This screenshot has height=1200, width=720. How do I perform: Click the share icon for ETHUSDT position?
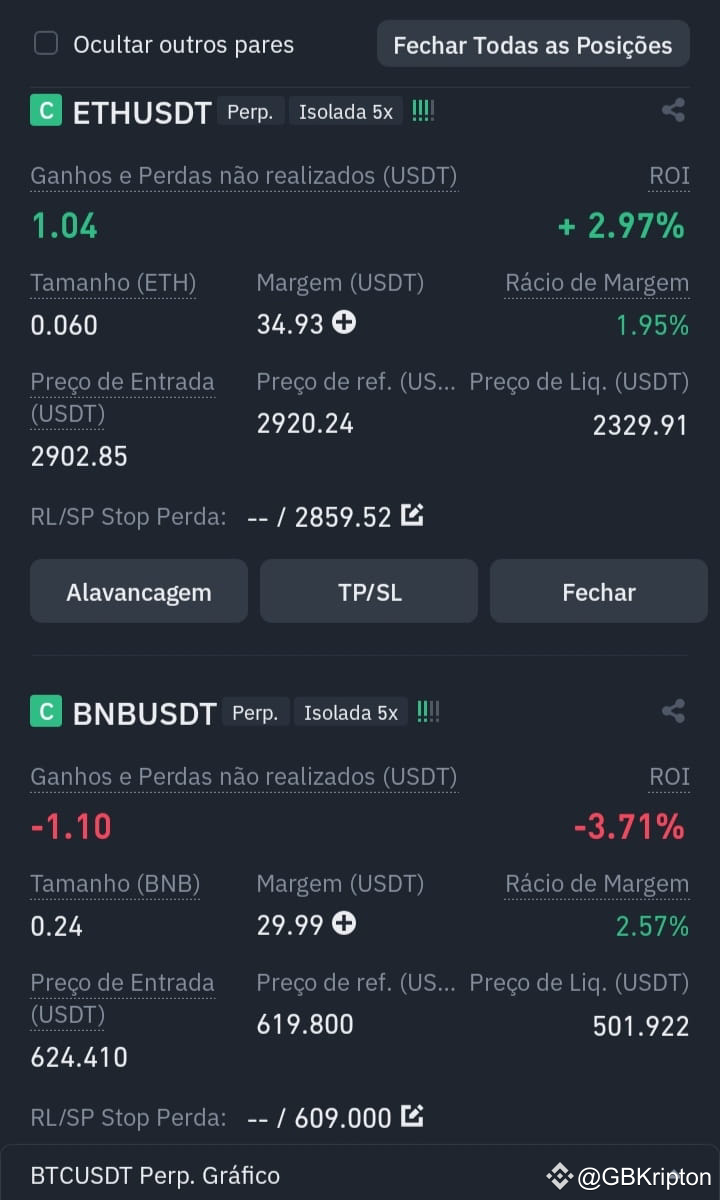673,110
